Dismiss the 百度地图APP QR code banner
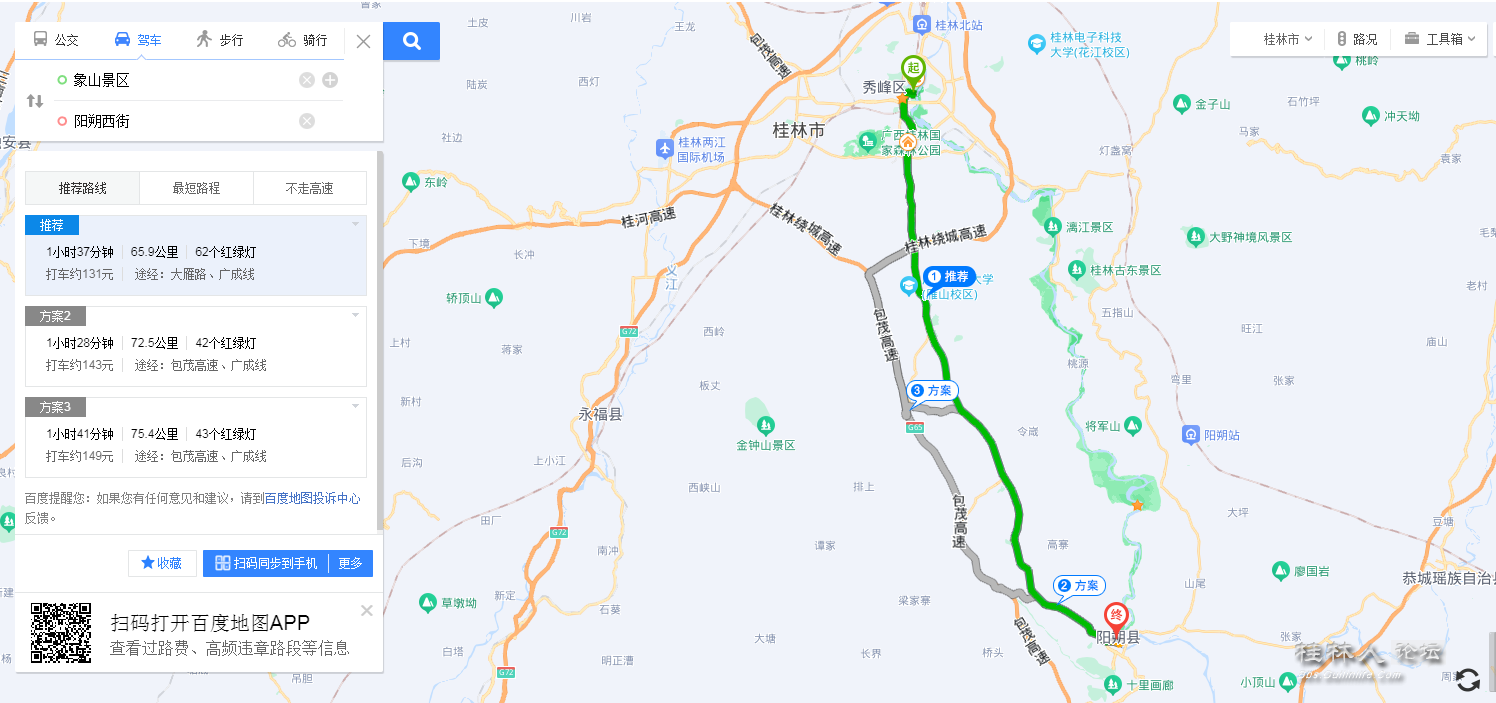 tap(366, 610)
